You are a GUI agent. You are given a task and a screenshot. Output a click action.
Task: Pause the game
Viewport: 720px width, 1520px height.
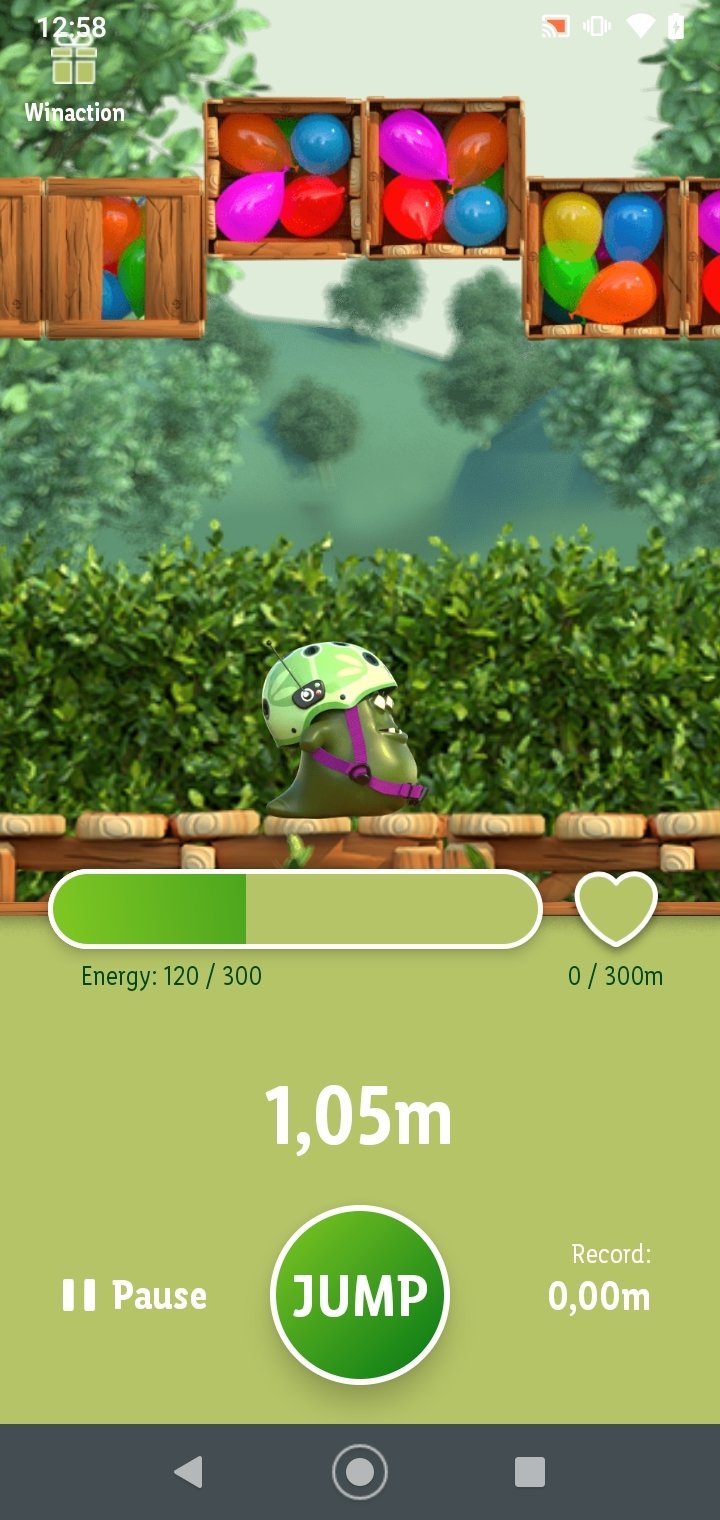(x=134, y=1296)
